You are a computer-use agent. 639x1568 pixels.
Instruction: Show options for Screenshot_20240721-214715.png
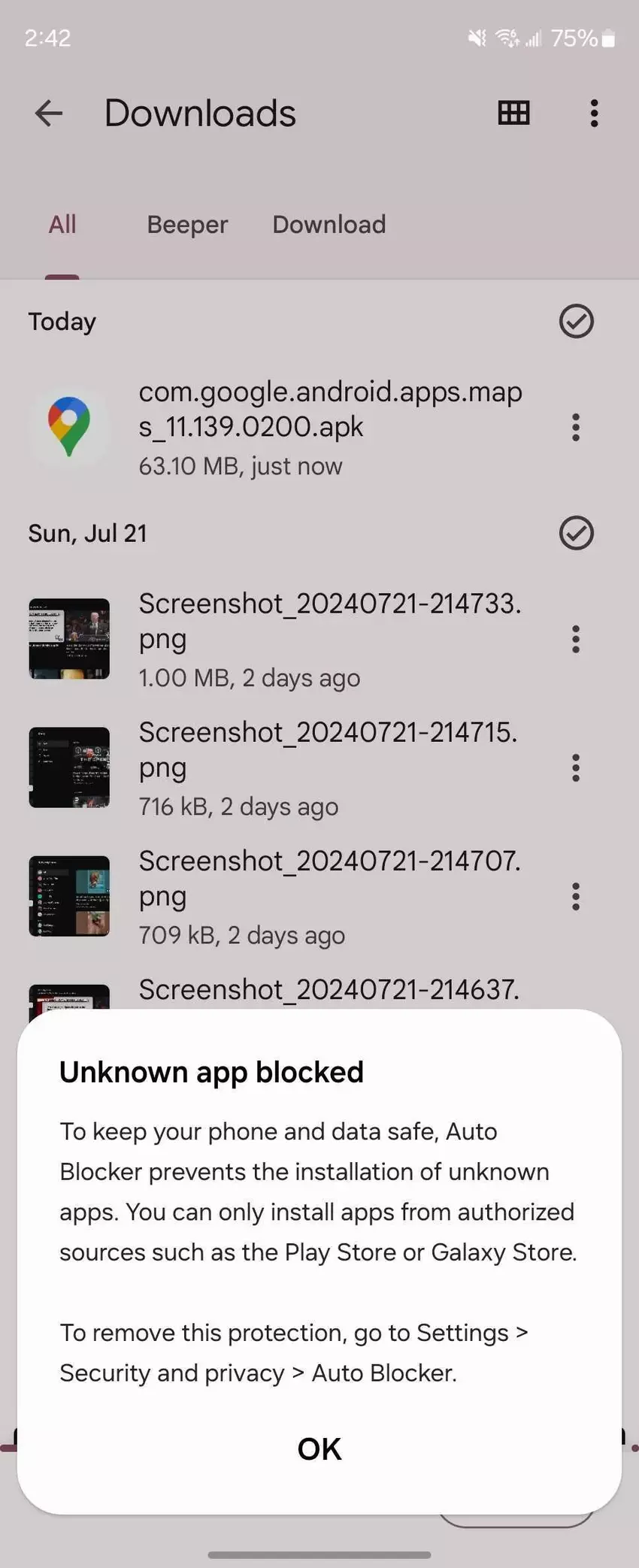pos(576,767)
